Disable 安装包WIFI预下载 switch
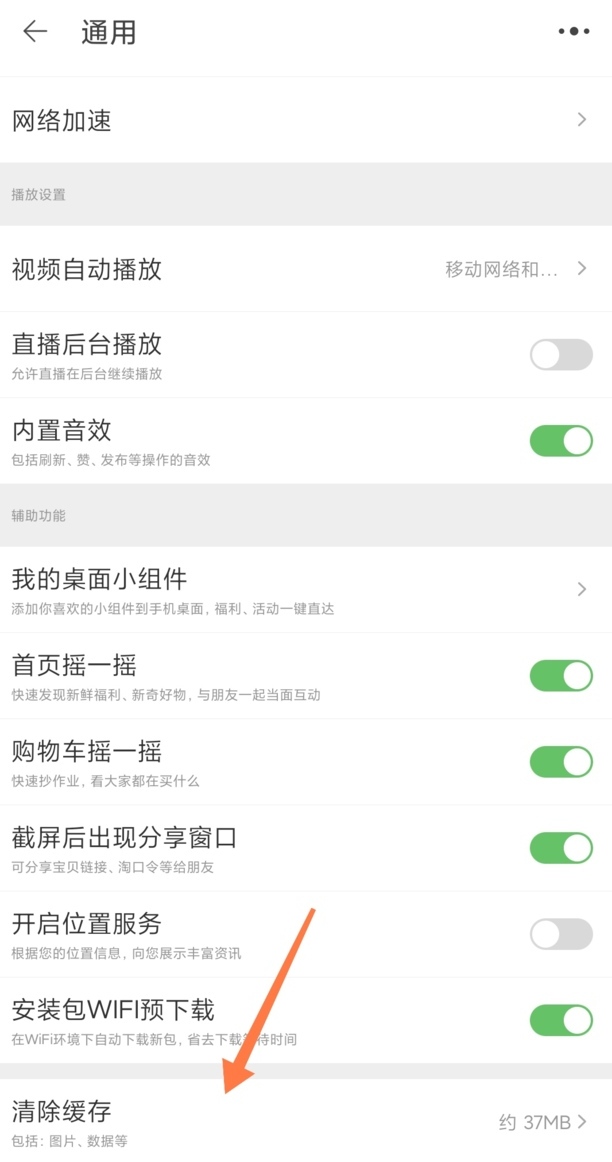 click(x=561, y=1020)
